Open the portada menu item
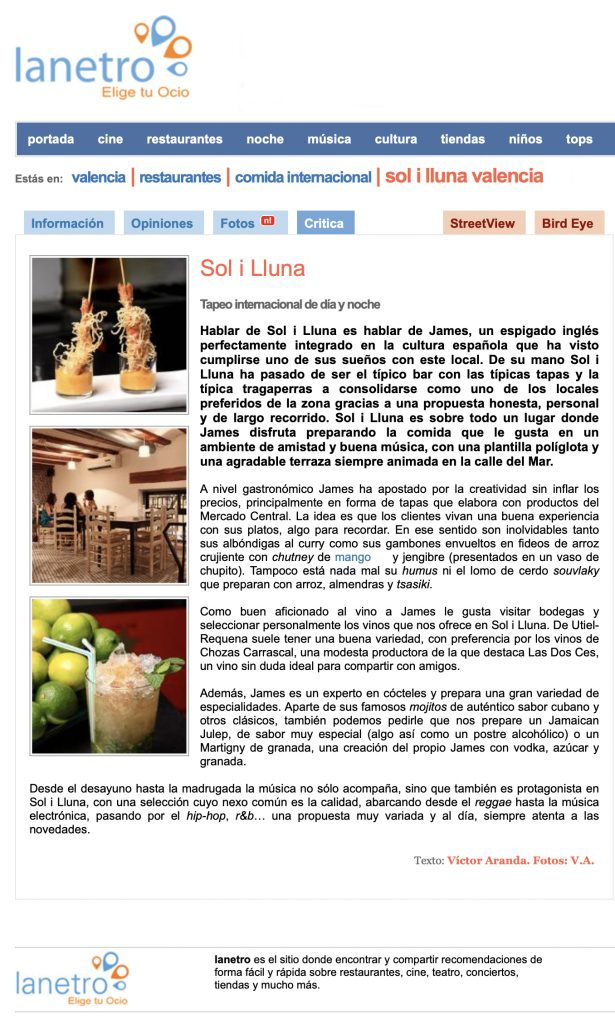This screenshot has height=1024, width=615. (51, 139)
